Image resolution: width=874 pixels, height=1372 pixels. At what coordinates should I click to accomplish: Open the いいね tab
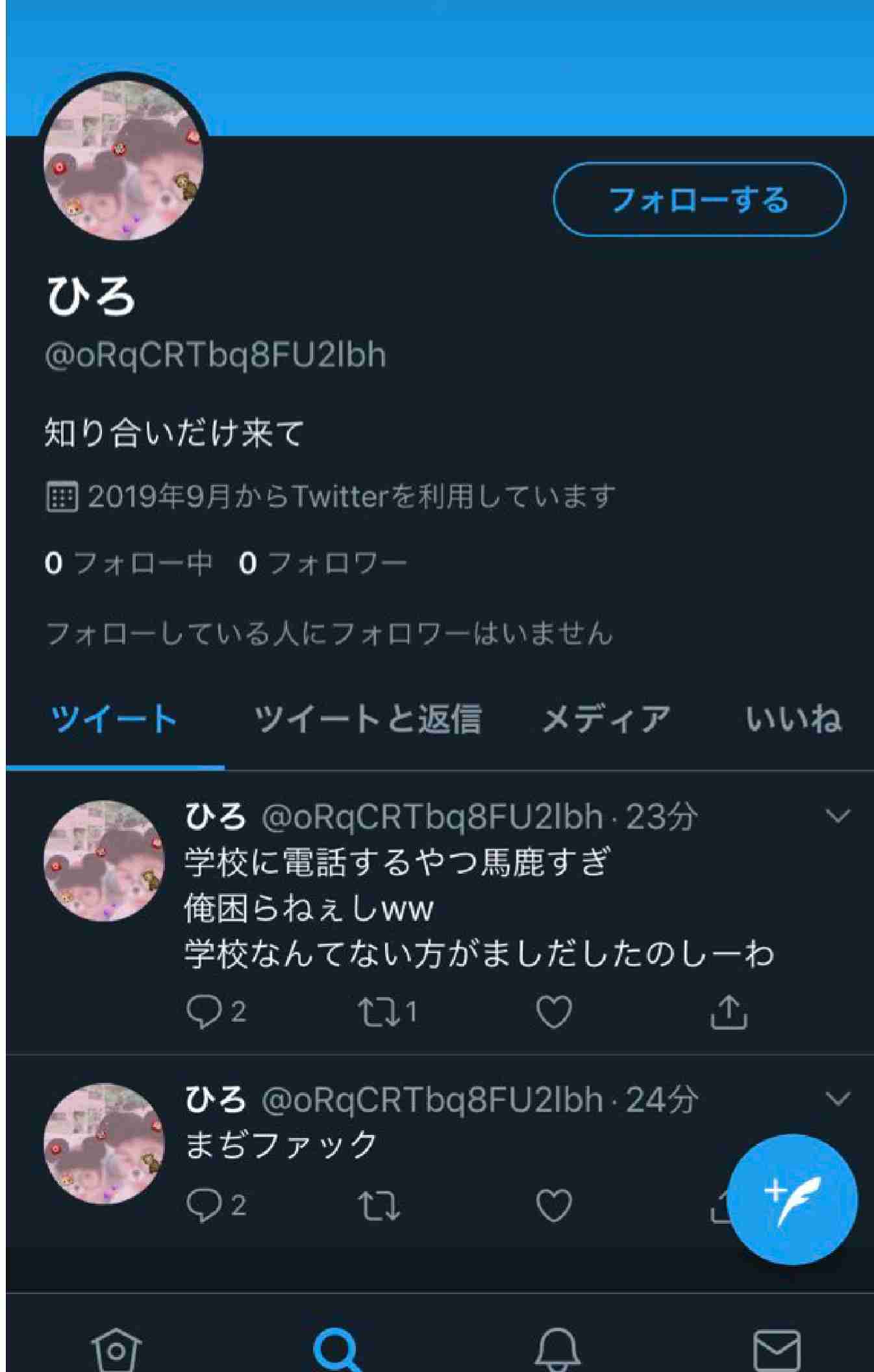pos(795,718)
